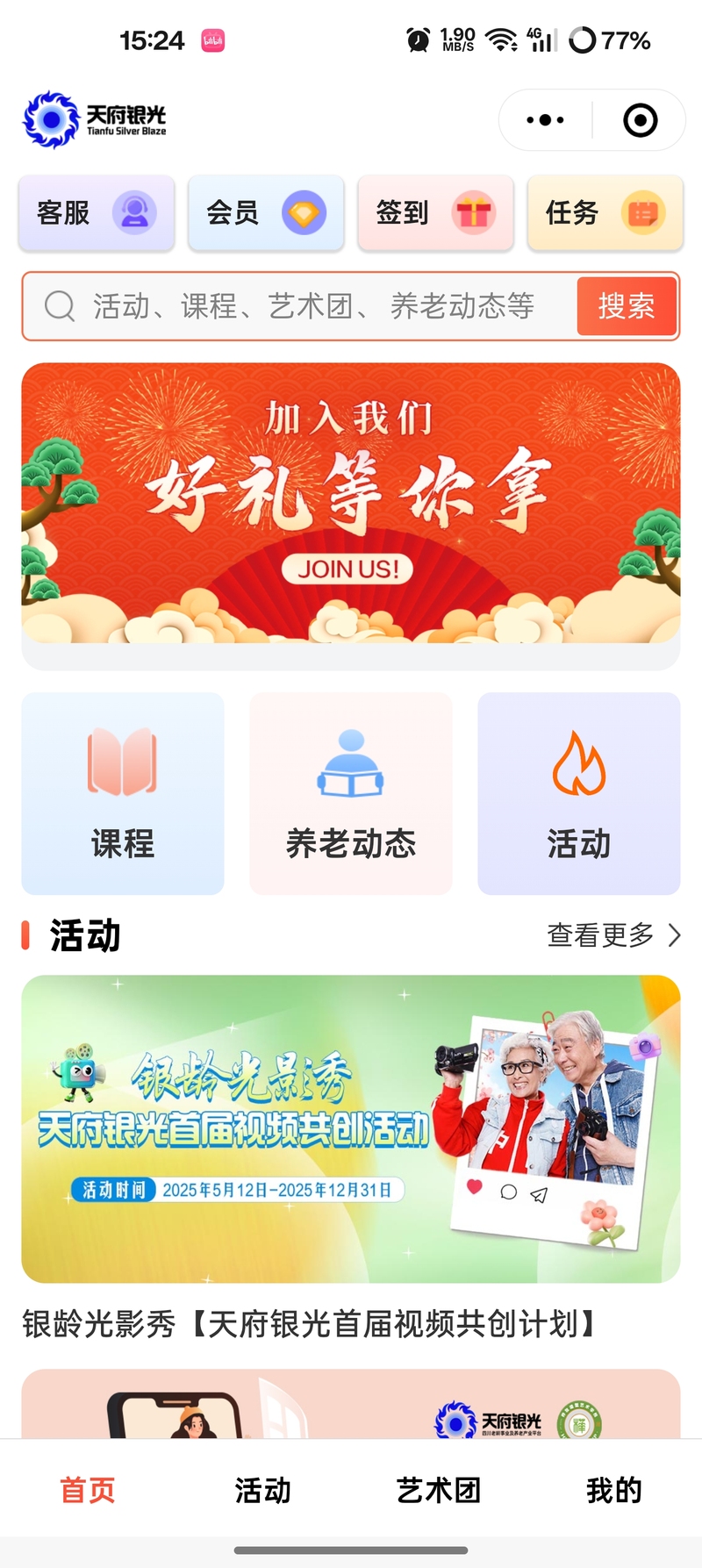
Task: Switch to the 艺术团 tab
Action: (x=439, y=1490)
